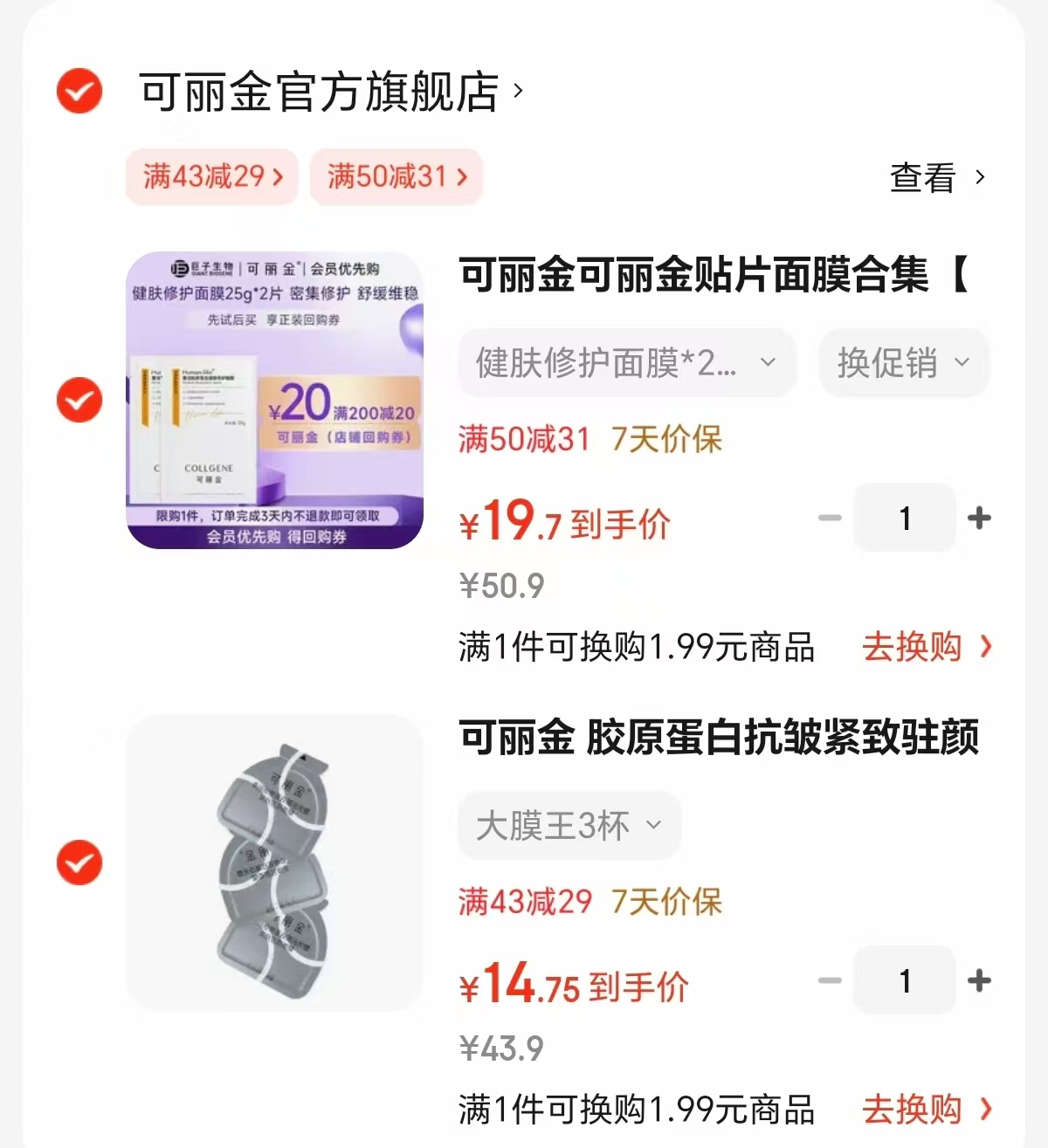
Task: Open the 换促销 promotion dropdown
Action: tap(903, 362)
